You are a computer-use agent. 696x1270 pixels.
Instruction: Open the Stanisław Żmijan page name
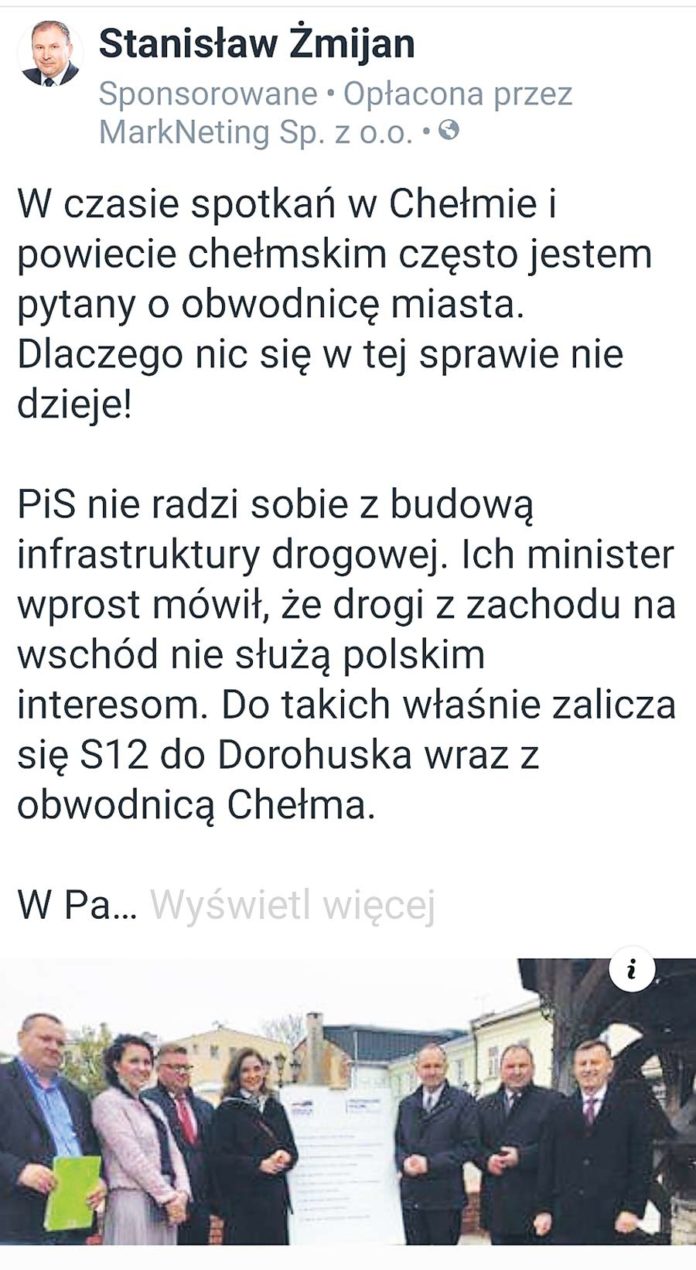pos(256,44)
